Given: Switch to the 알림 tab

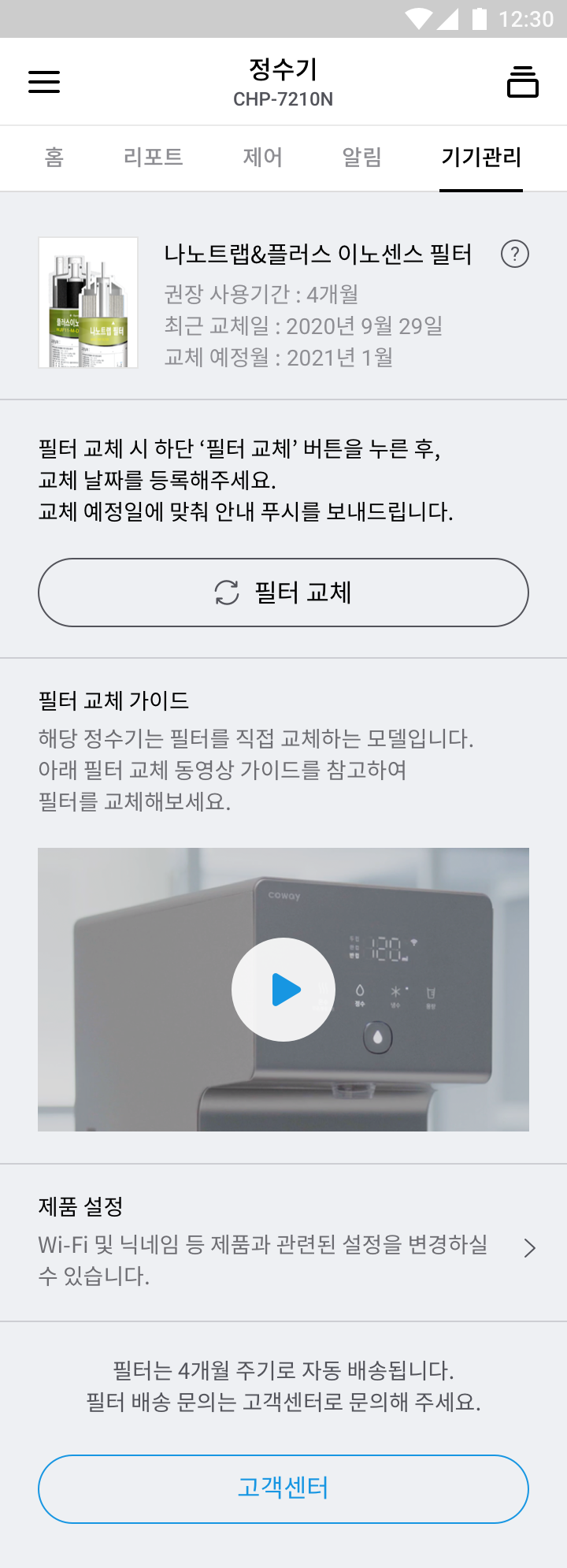Looking at the screenshot, I should click(x=361, y=158).
